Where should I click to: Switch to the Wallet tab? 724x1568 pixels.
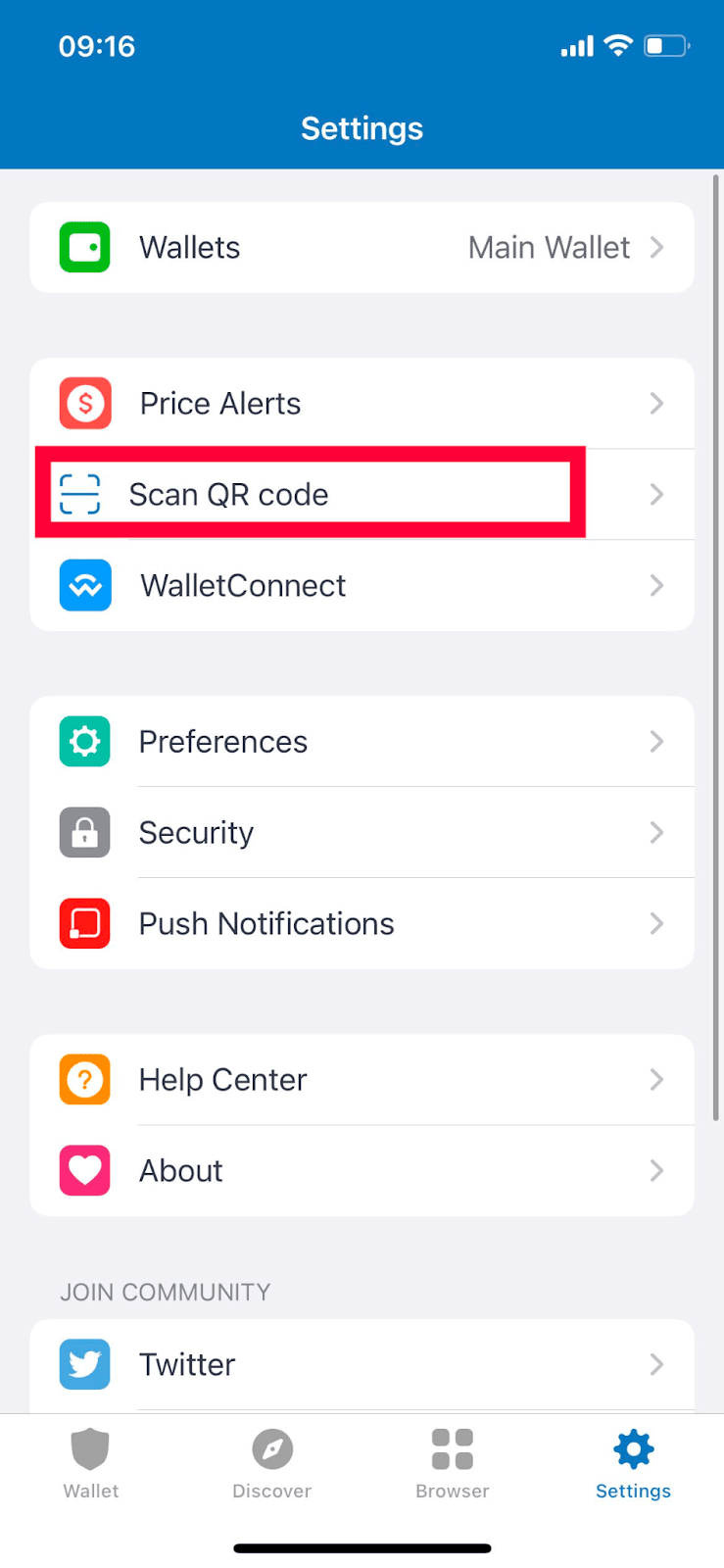coord(90,1464)
